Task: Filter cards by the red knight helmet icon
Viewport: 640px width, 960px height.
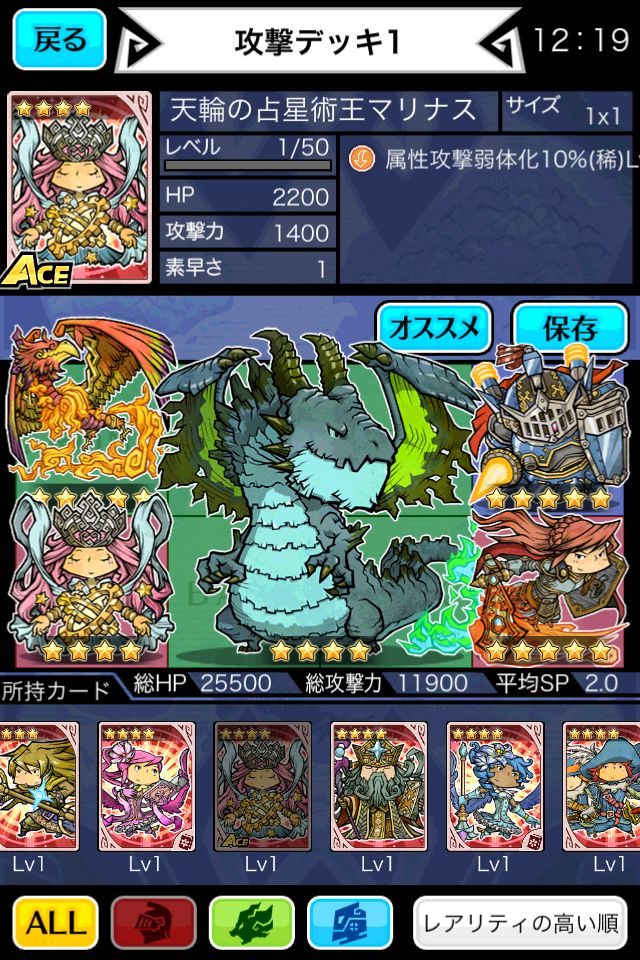Action: pos(153,922)
